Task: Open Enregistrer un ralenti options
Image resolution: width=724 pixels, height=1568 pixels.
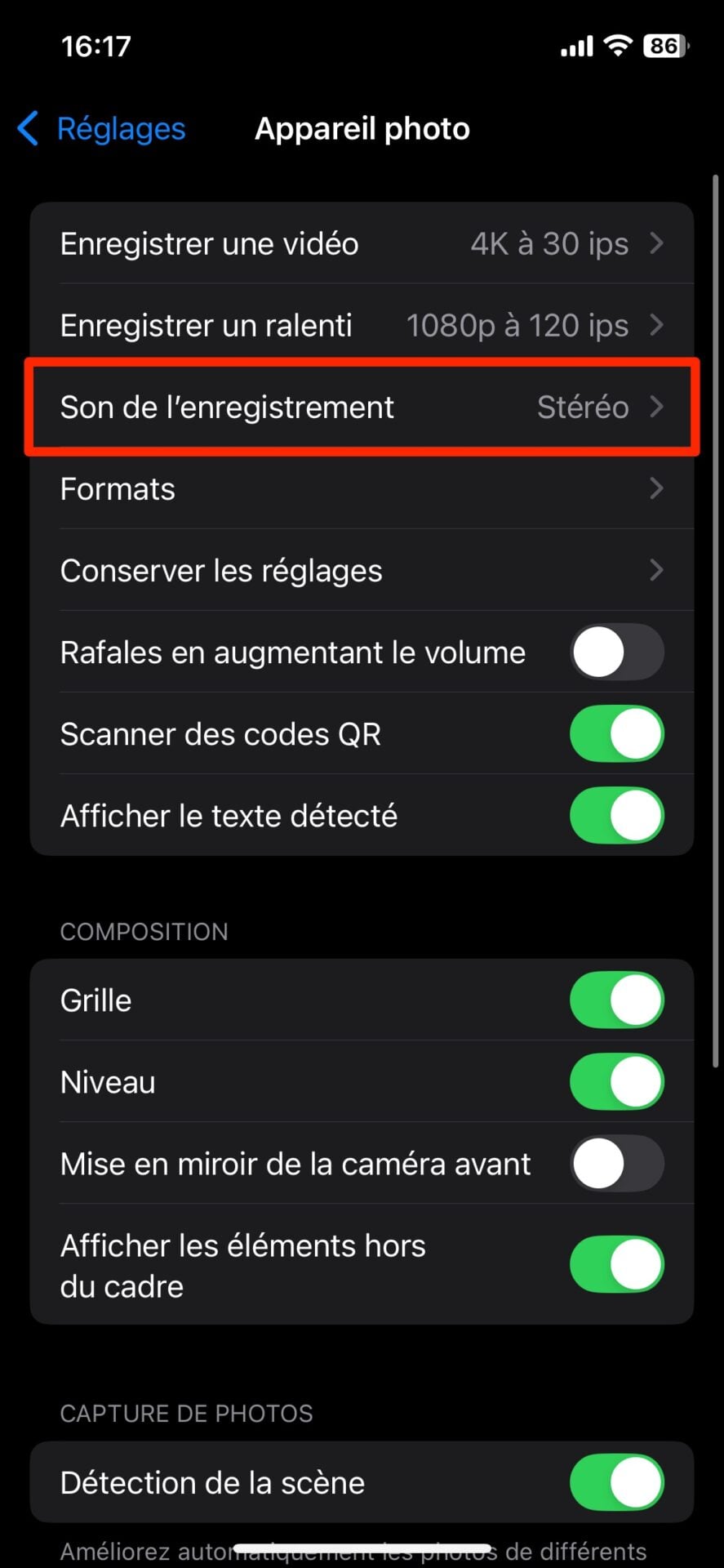Action: pos(362,325)
